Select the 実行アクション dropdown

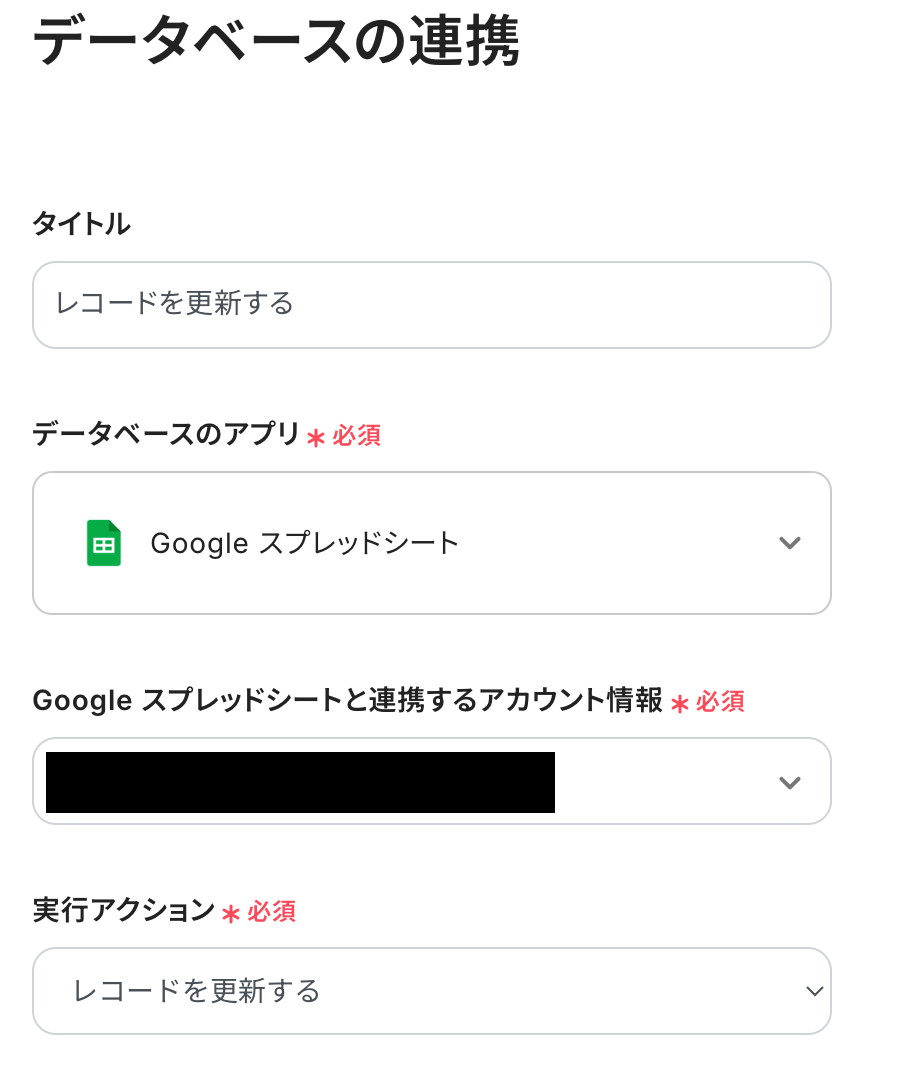pos(431,991)
